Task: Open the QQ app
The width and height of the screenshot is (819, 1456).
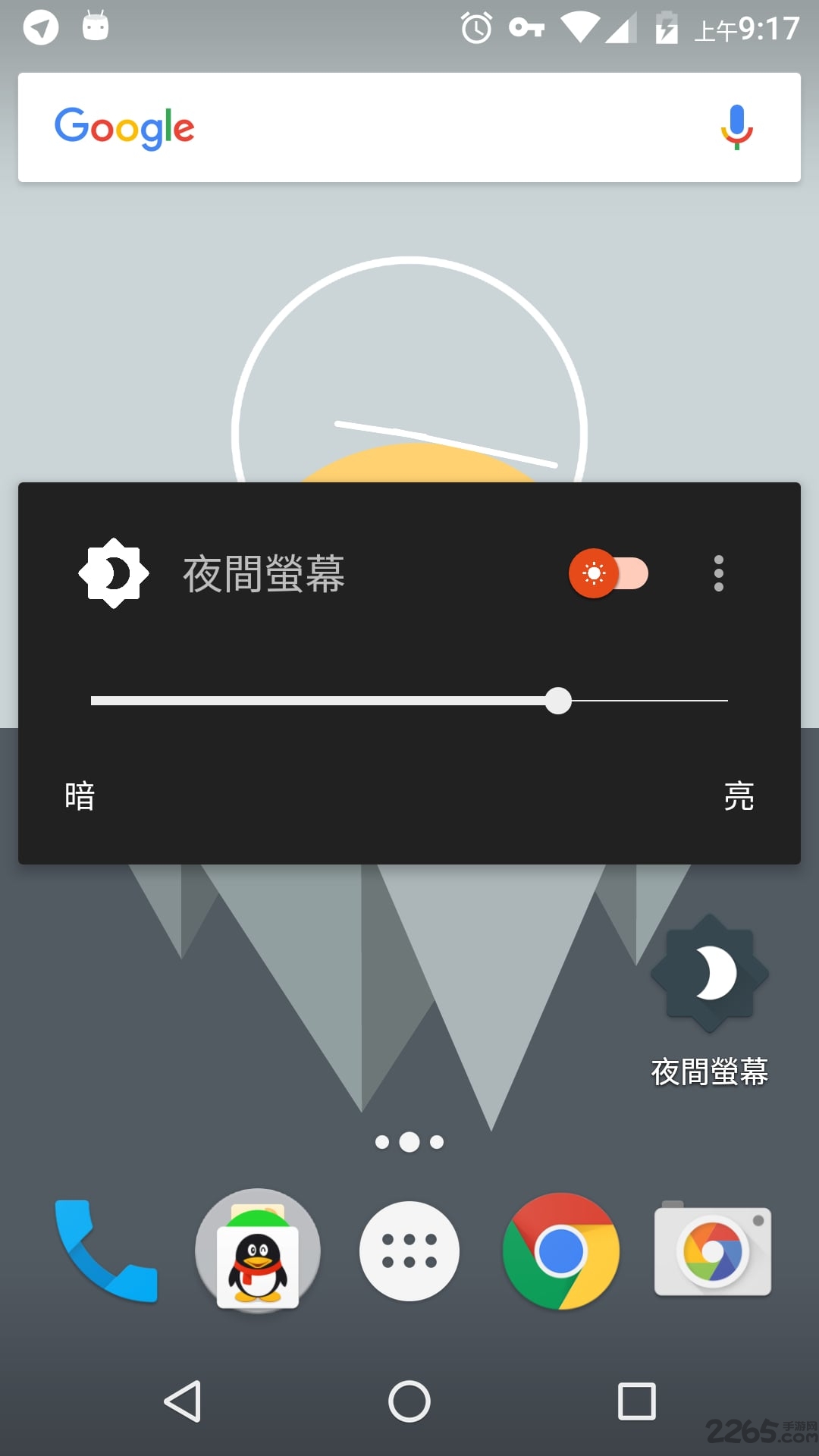Action: tap(258, 1251)
